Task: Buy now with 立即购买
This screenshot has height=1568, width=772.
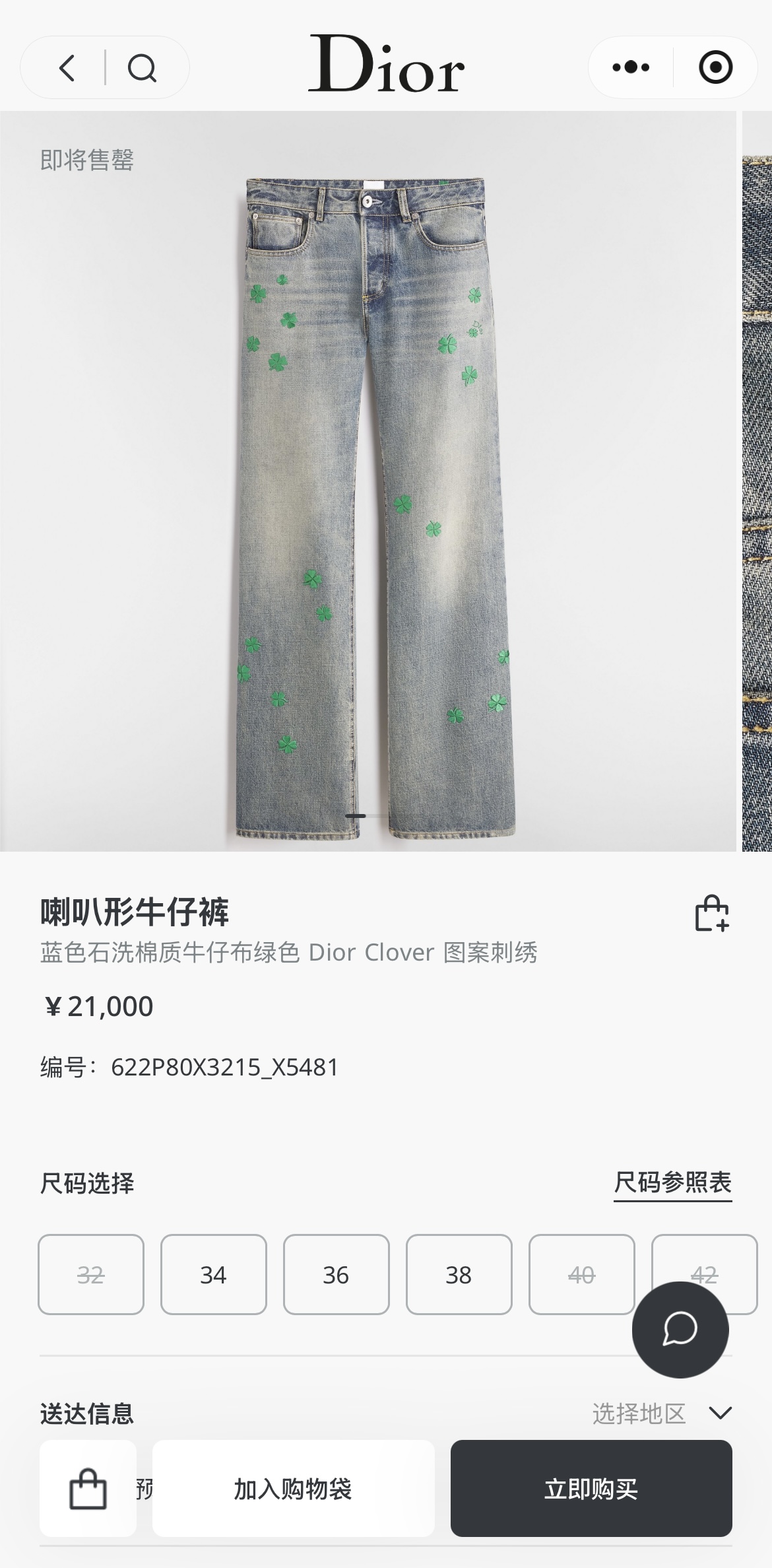Action: tap(591, 1489)
